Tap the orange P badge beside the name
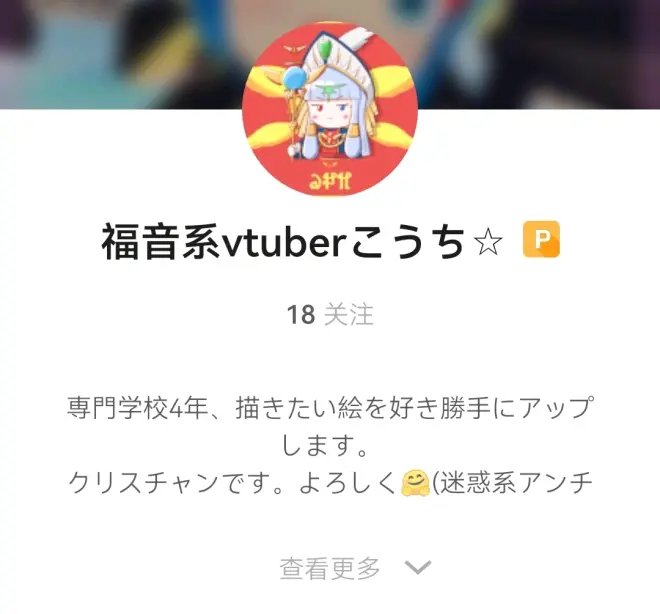 (x=541, y=241)
